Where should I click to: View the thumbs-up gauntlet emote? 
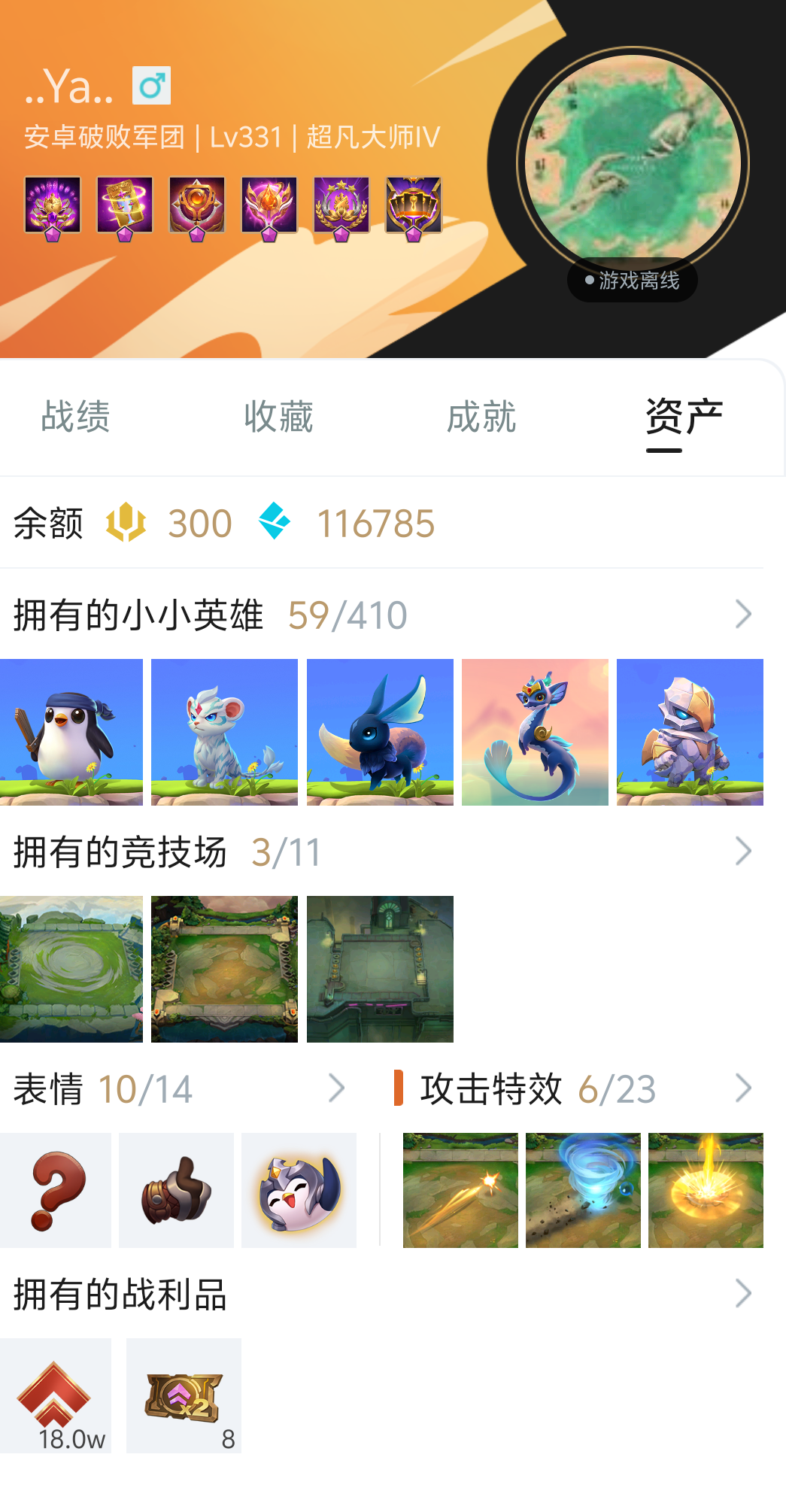pos(176,1190)
